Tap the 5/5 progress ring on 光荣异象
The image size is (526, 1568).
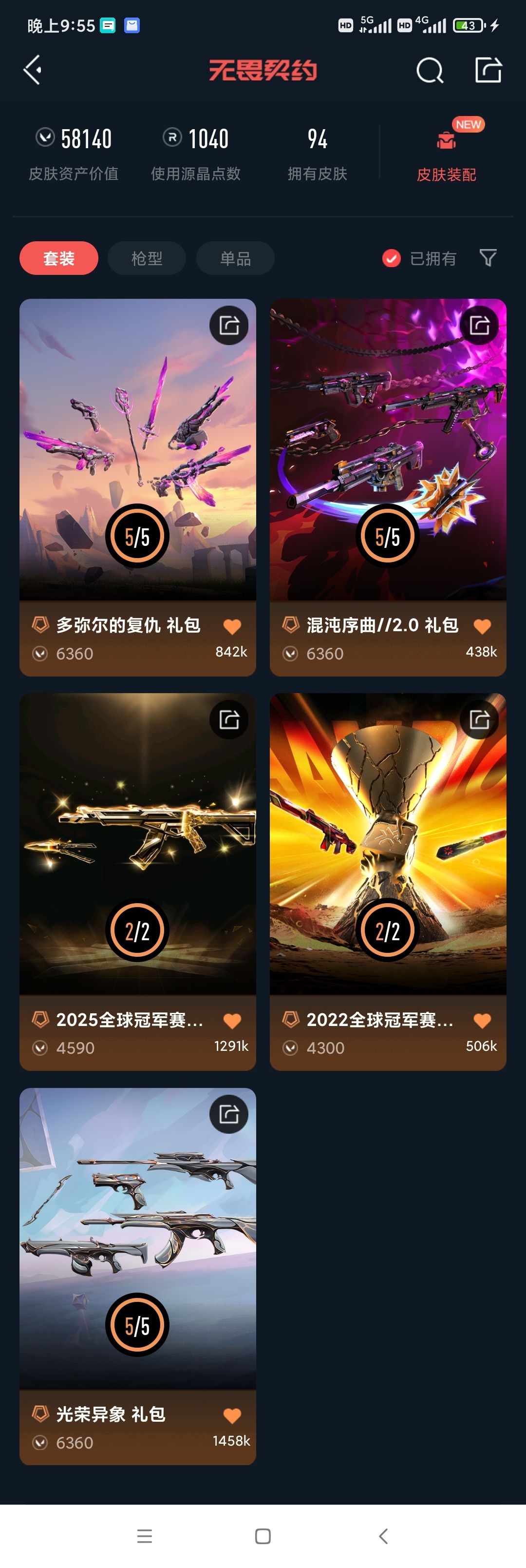pos(137,1324)
